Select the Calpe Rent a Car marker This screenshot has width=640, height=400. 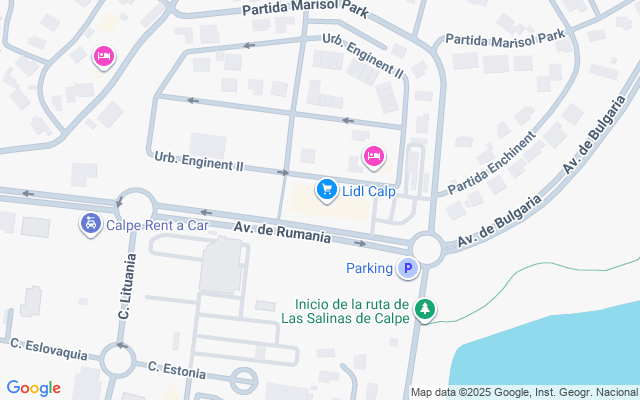(91, 224)
